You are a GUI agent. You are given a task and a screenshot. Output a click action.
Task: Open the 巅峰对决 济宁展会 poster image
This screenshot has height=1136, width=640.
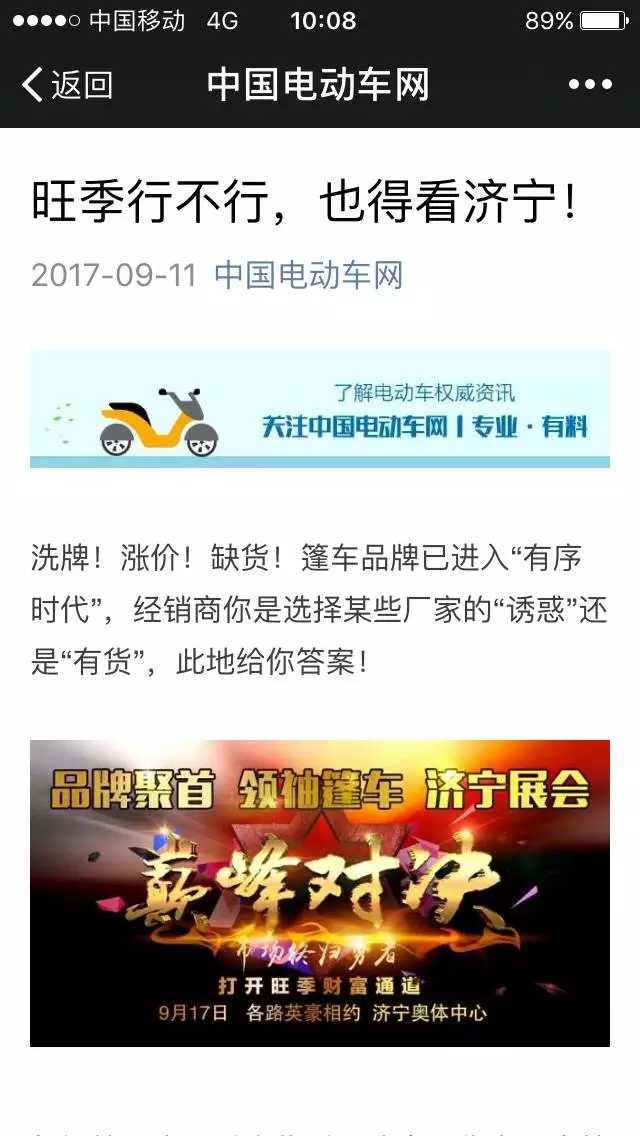[x=320, y=893]
